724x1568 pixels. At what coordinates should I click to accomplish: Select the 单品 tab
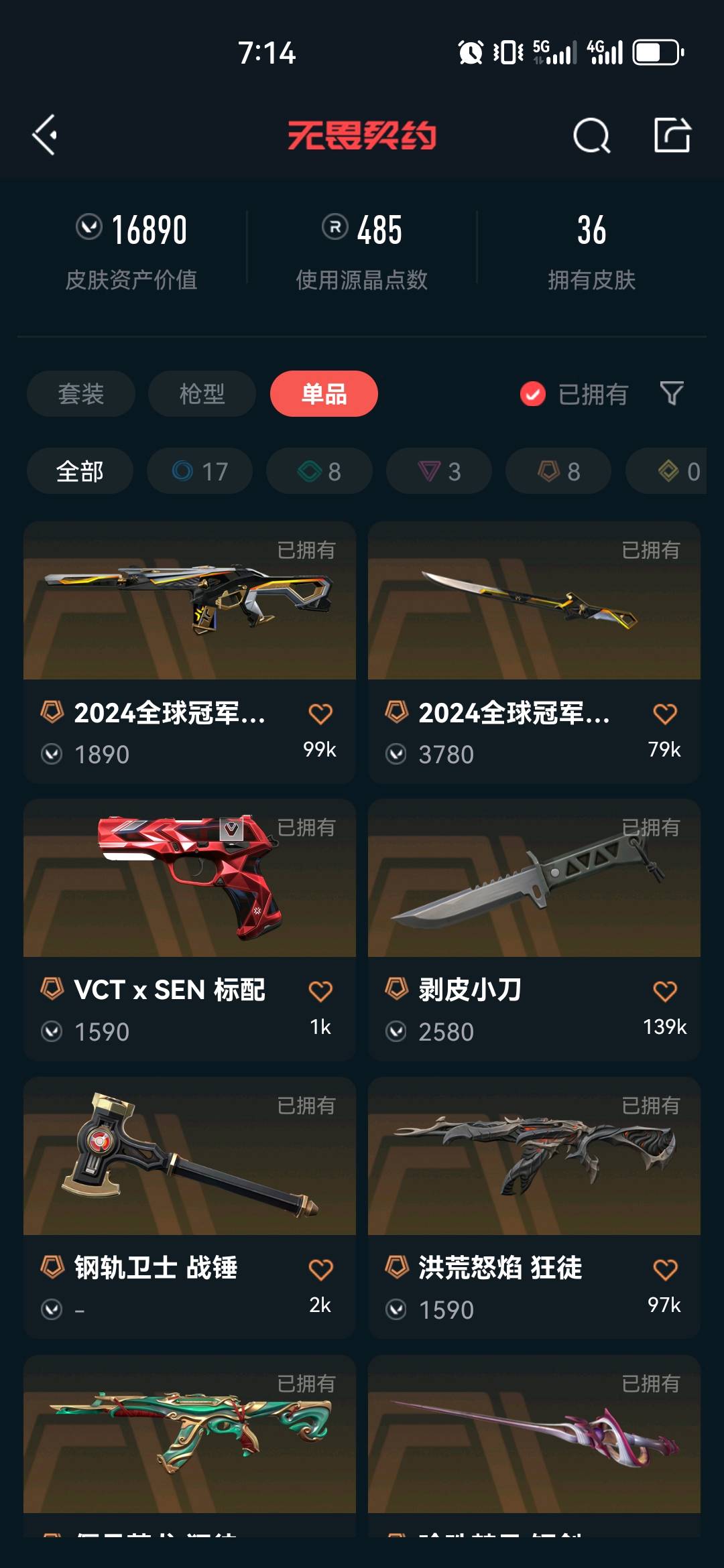tap(324, 394)
